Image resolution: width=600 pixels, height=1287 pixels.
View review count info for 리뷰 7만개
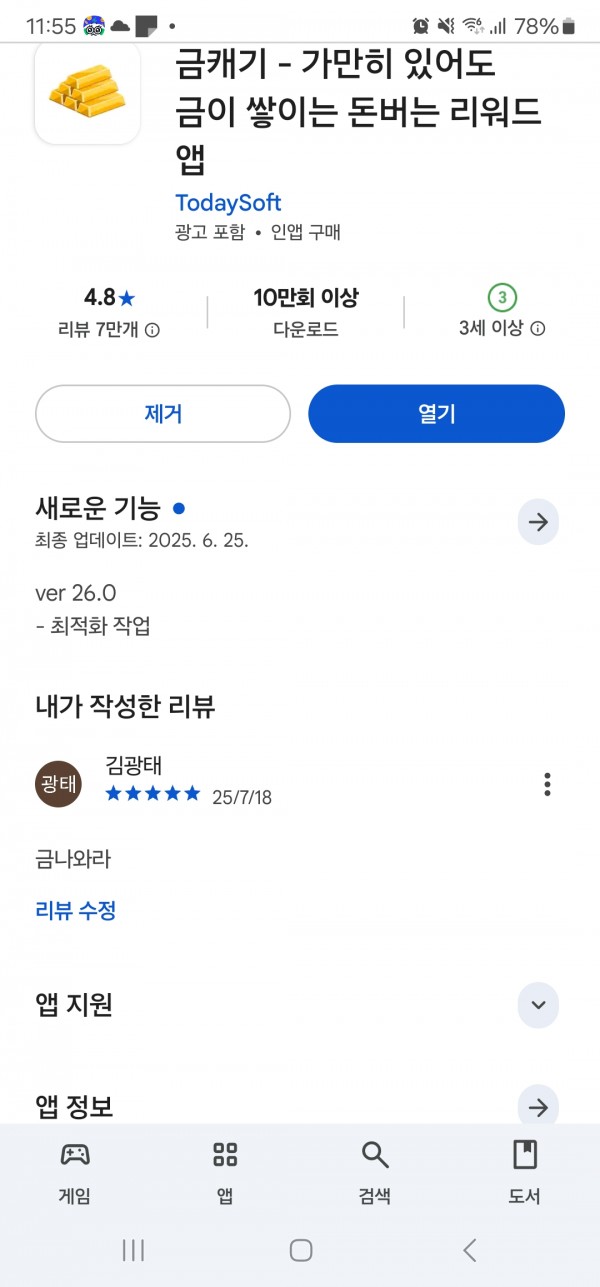(109, 329)
